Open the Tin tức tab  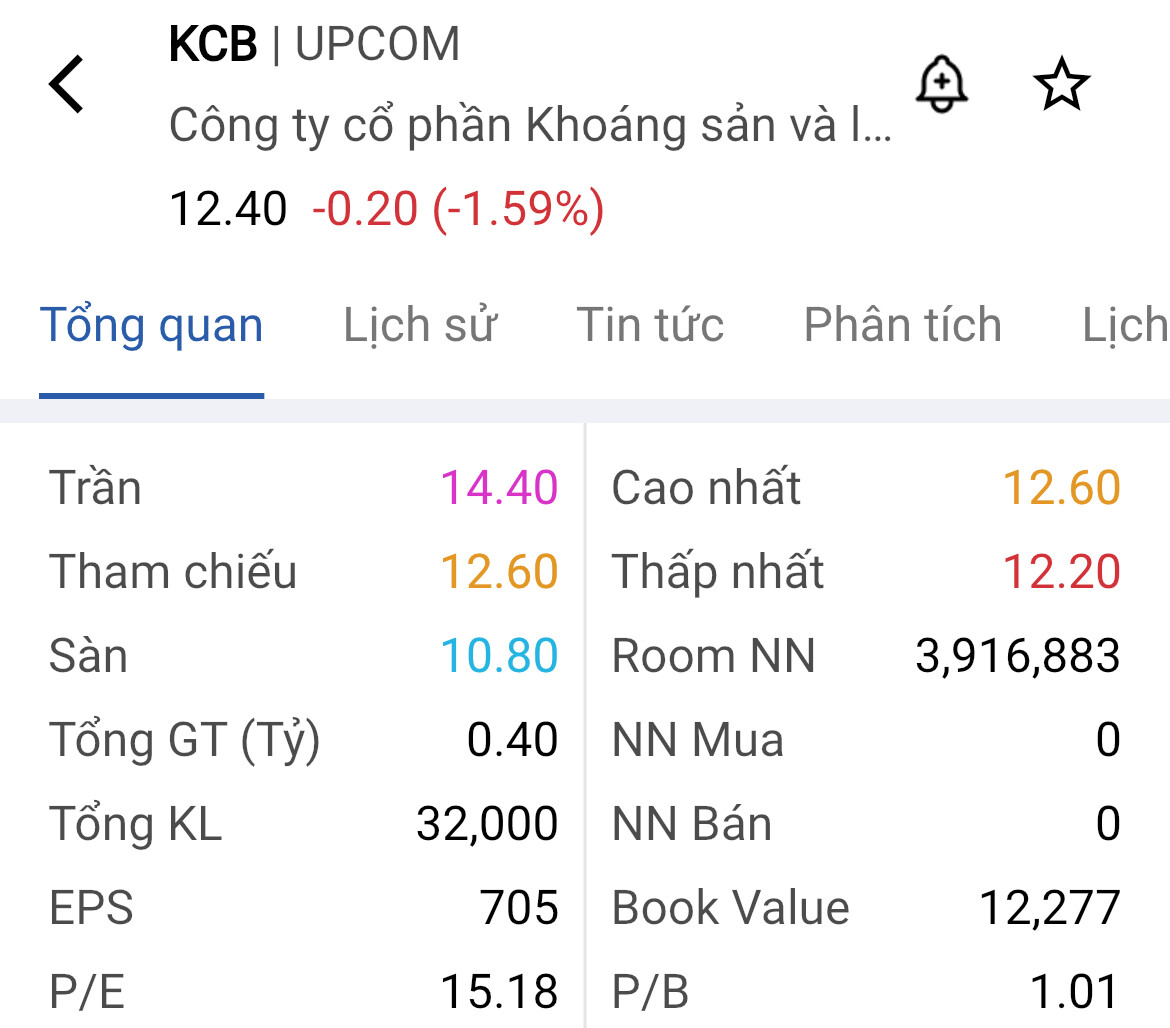click(650, 326)
